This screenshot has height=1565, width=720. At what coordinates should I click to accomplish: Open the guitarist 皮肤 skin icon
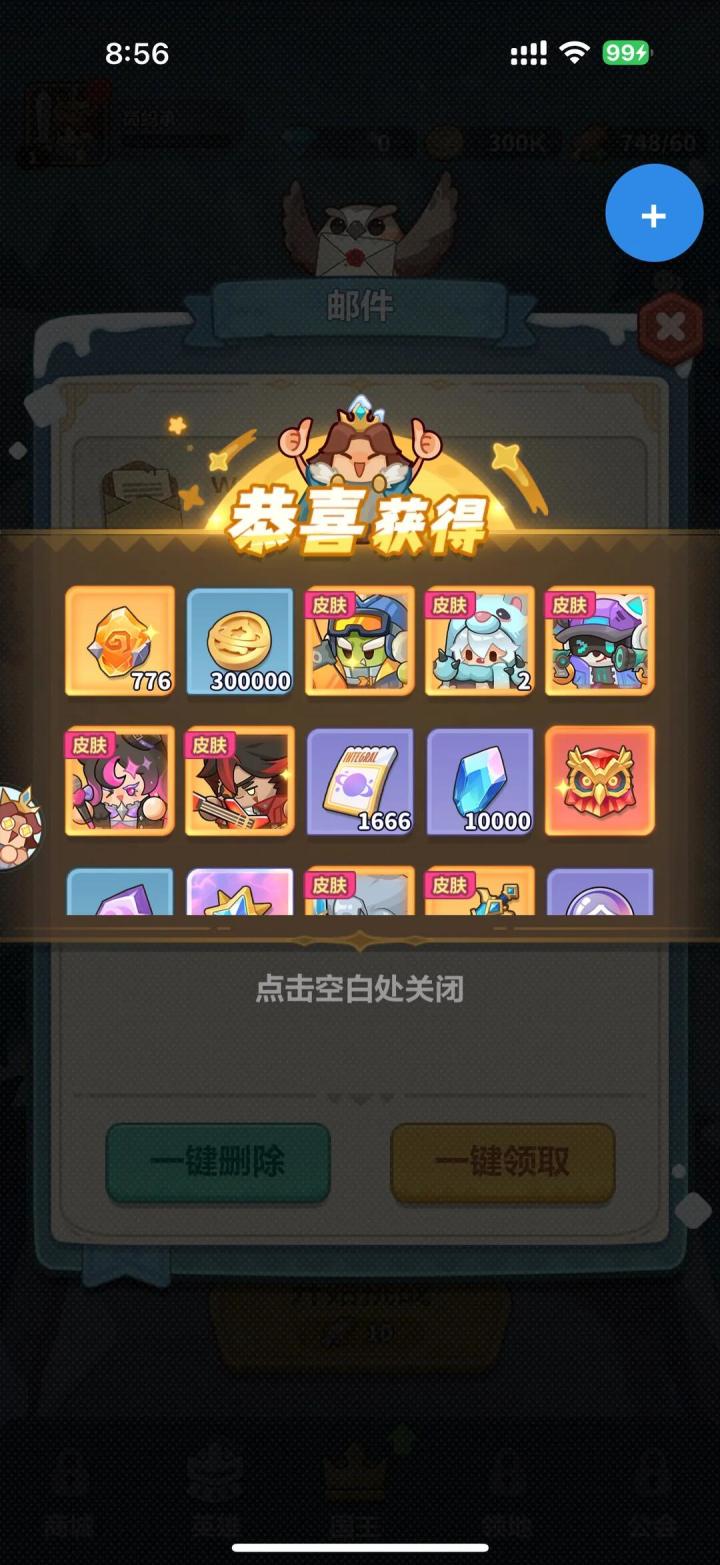click(238, 781)
